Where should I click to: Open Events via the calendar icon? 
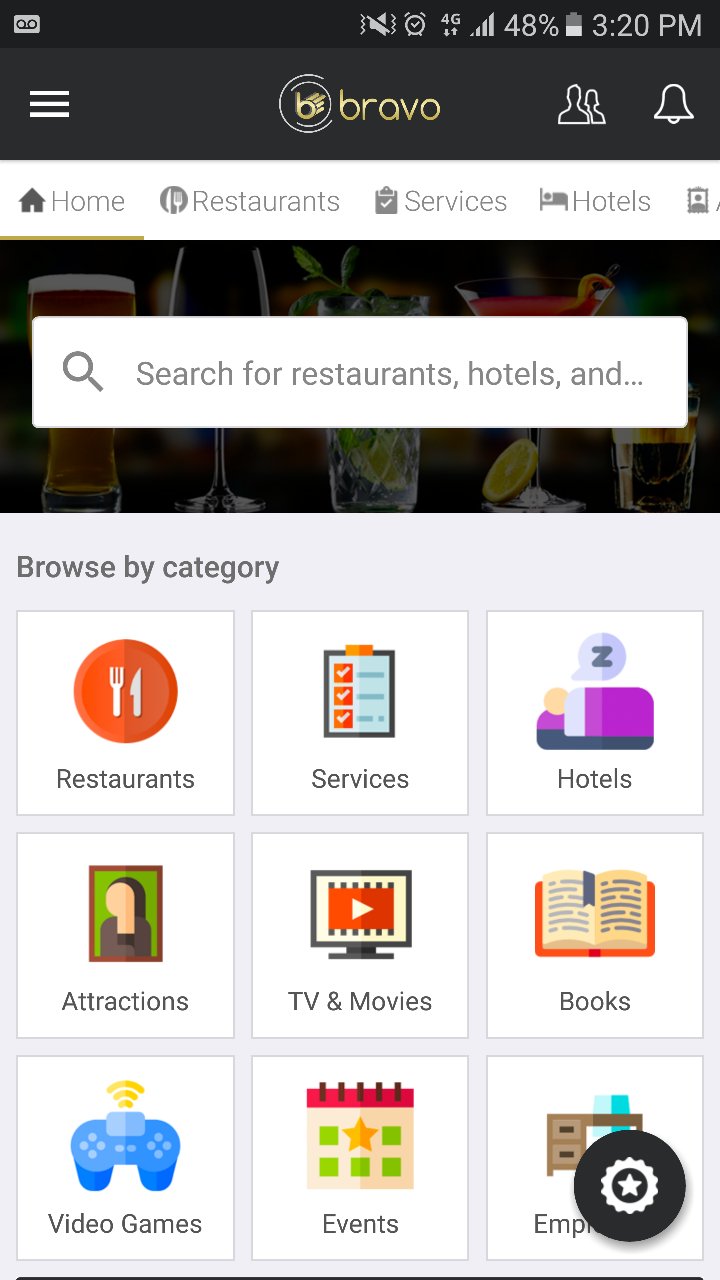359,1135
